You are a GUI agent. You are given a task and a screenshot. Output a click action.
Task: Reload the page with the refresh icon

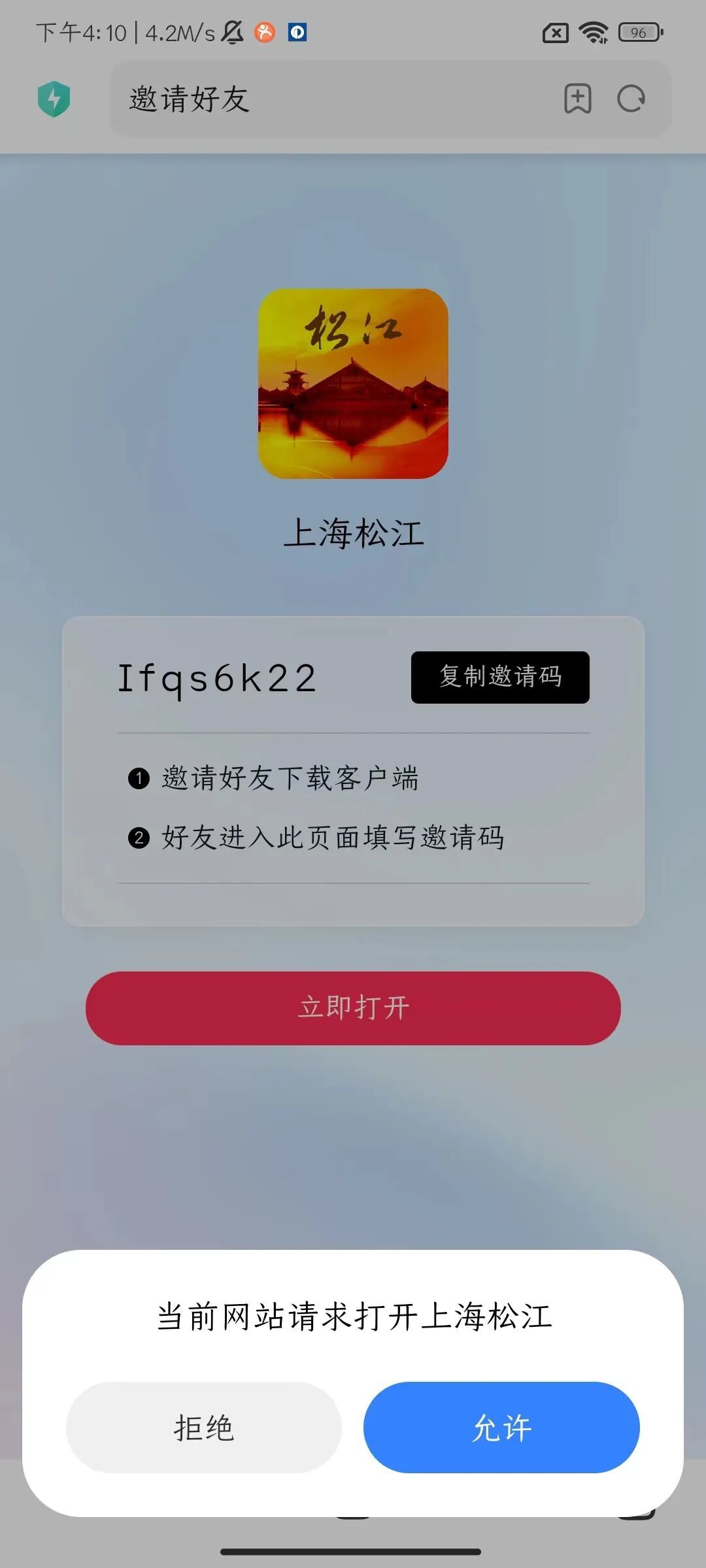click(x=631, y=99)
